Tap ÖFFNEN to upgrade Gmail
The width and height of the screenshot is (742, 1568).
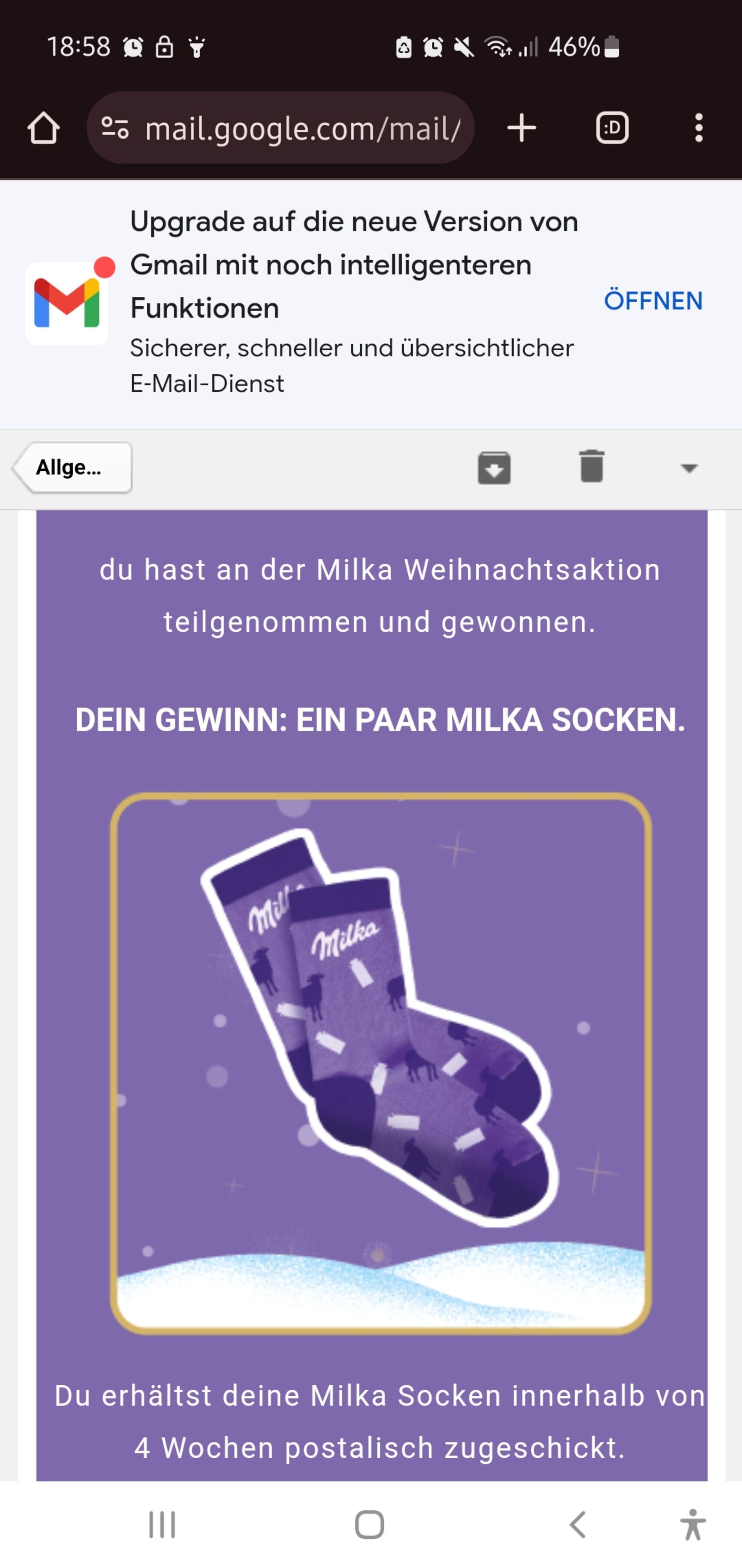[653, 301]
